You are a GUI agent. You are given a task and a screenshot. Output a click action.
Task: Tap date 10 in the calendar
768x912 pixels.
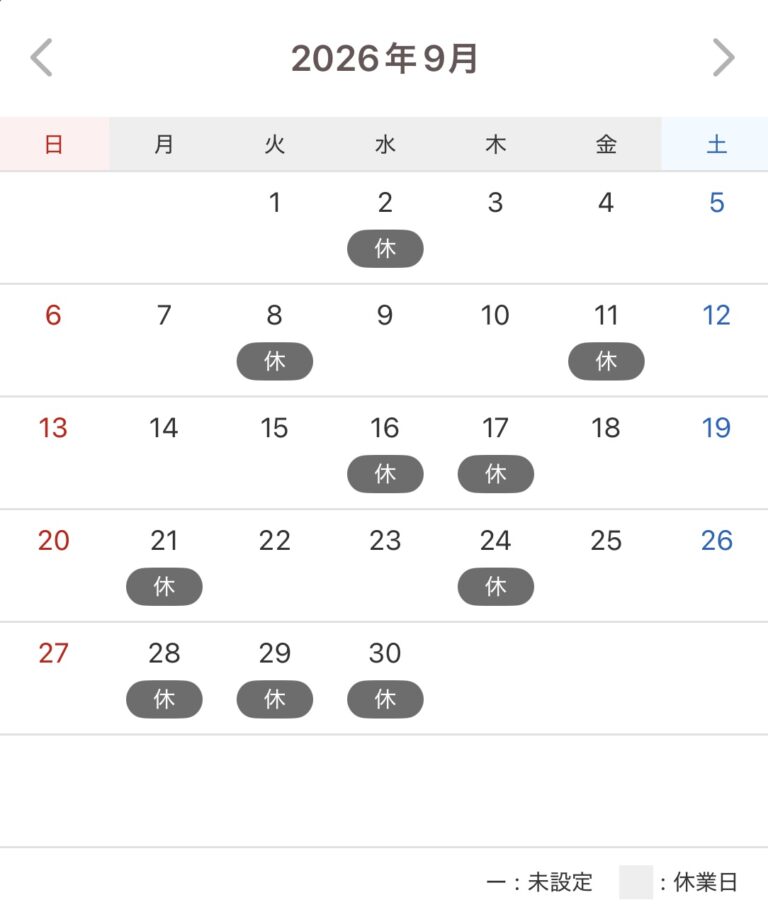[x=495, y=340]
